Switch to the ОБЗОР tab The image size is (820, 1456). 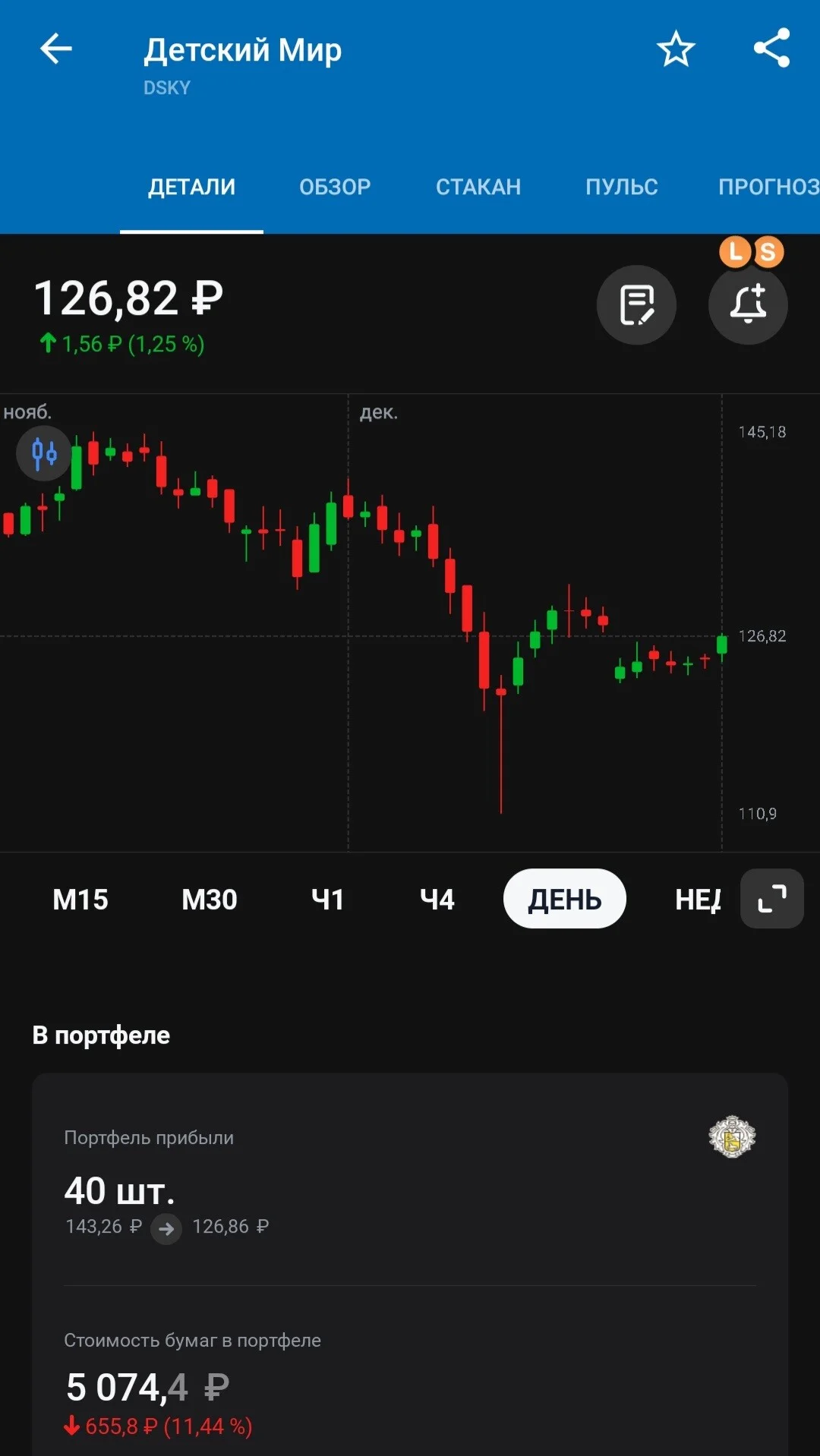pyautogui.click(x=335, y=187)
